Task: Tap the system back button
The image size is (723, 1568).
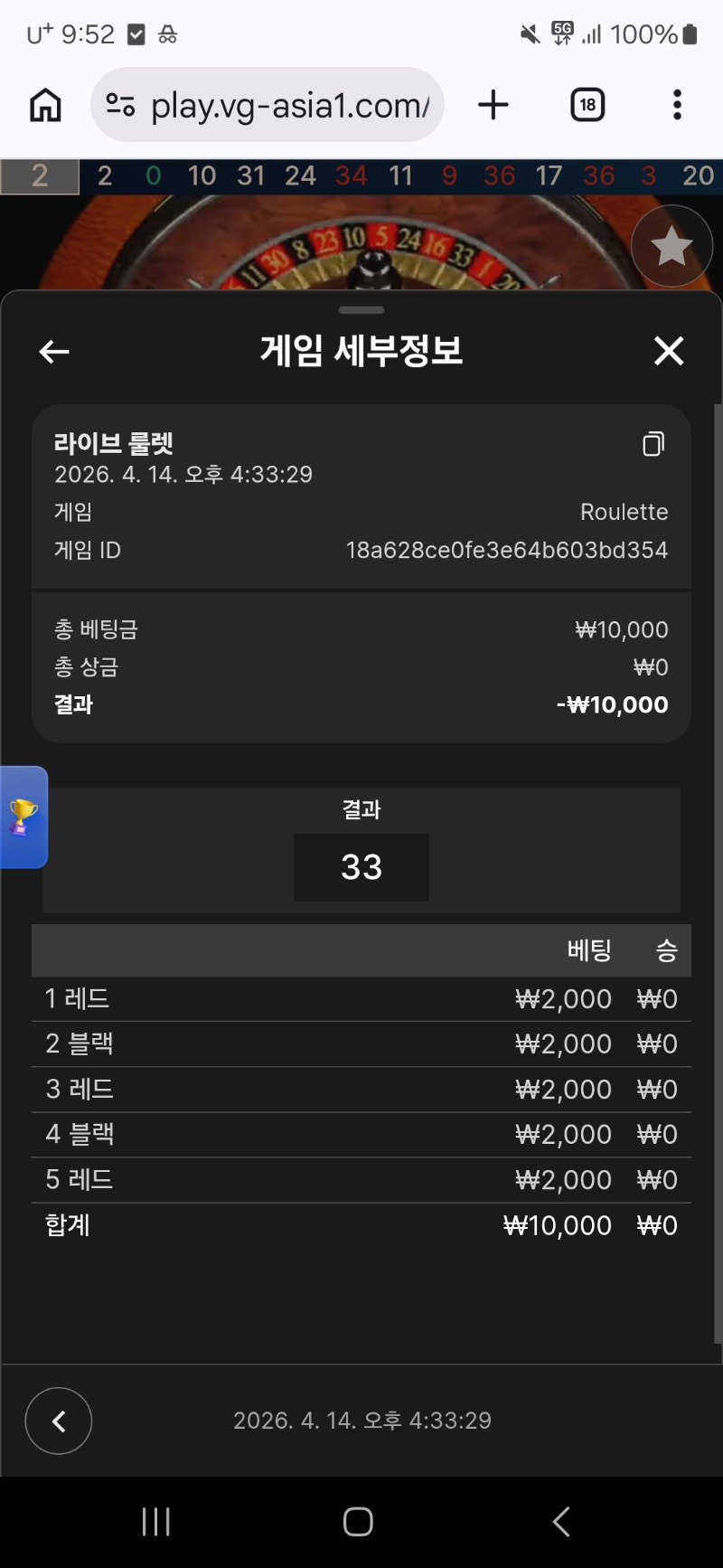Action: tap(561, 1521)
